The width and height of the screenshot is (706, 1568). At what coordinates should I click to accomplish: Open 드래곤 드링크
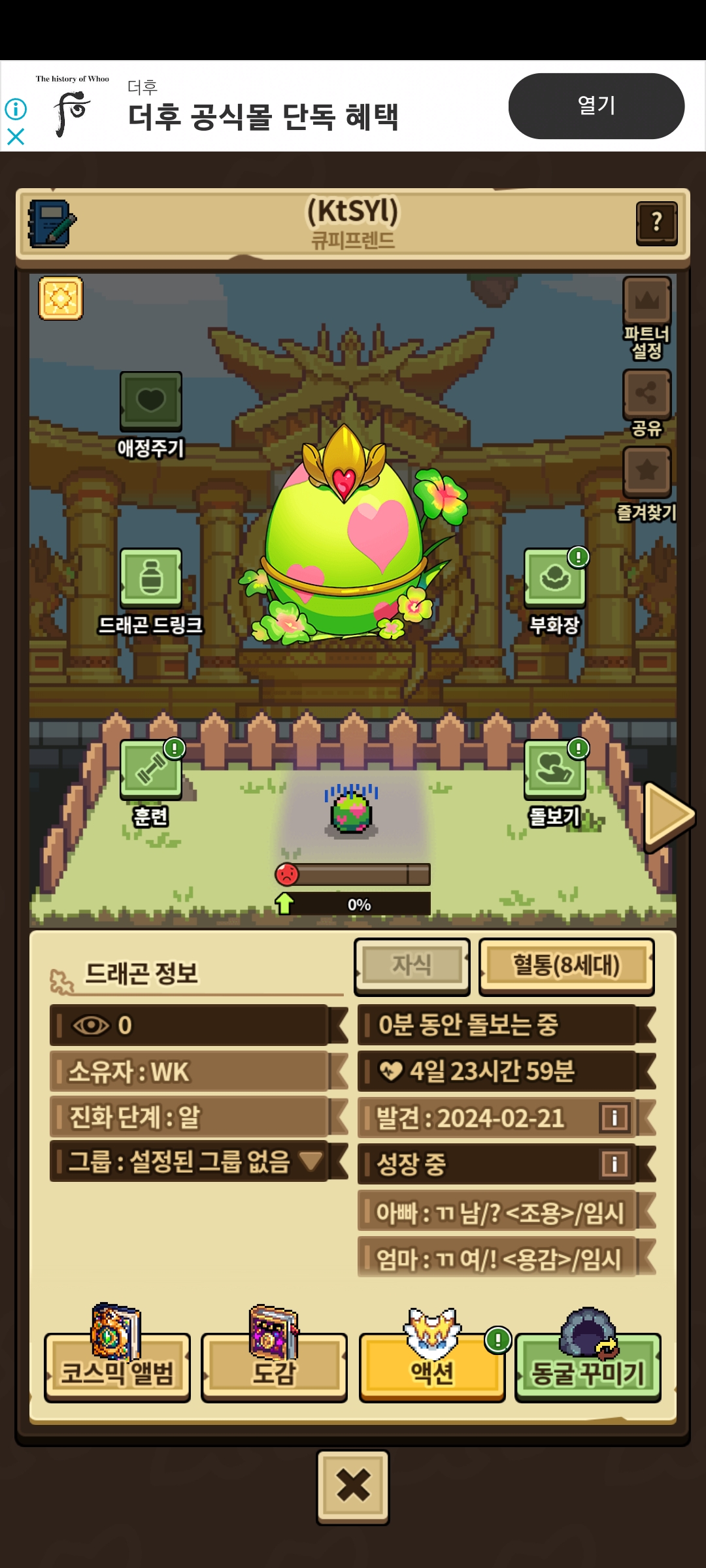coord(150,592)
